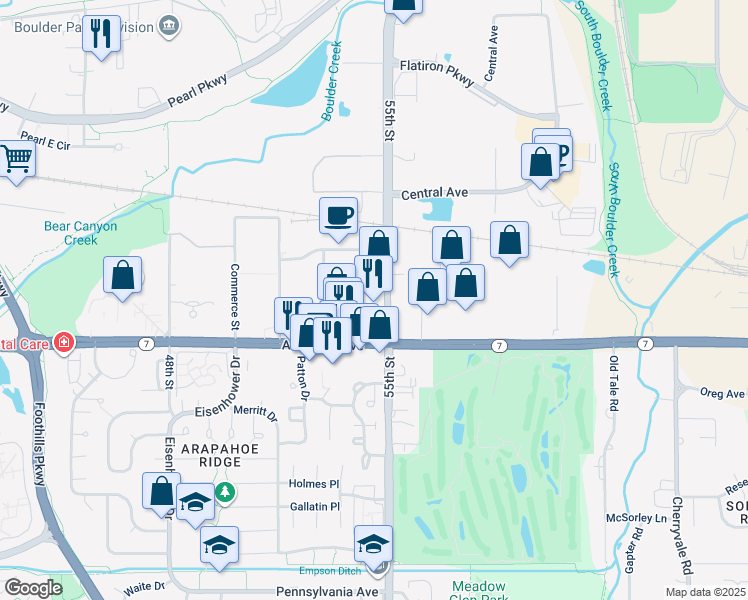Select the school marker on 55th St near Empson Ditch
Viewport: 748px width, 600px height.
[x=374, y=545]
